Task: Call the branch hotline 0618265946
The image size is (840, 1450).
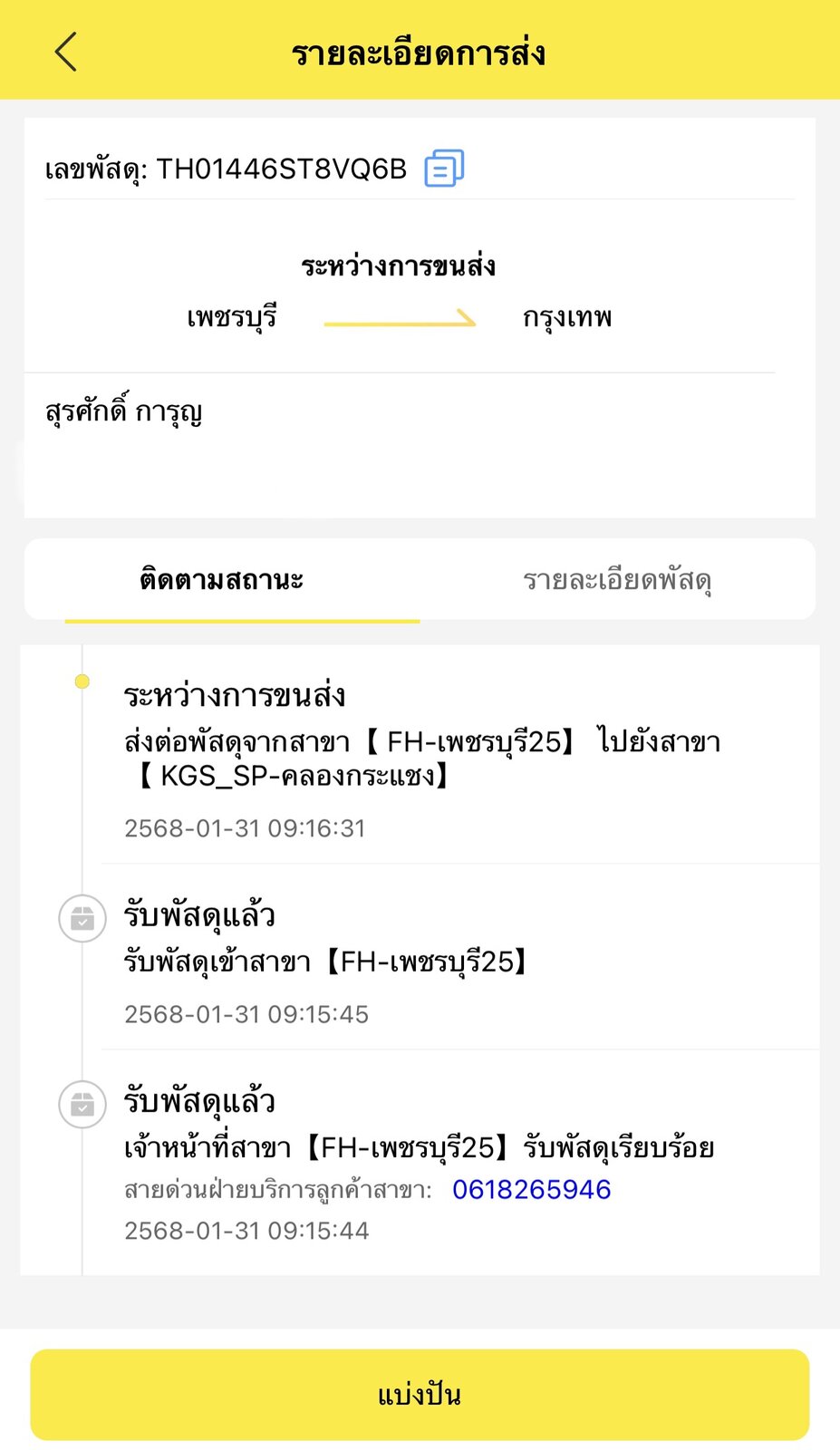Action: [x=532, y=1189]
